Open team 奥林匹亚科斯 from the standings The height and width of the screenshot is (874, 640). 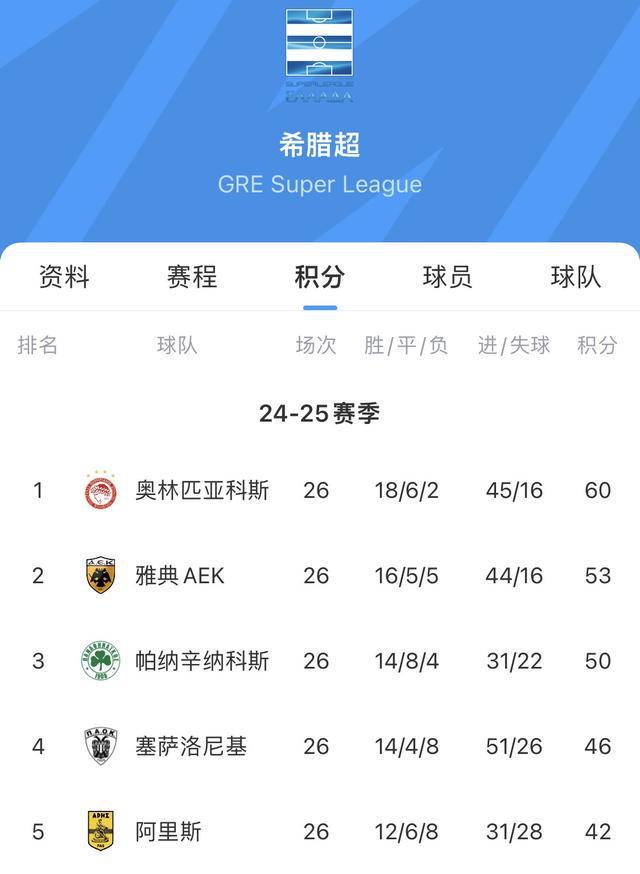202,491
